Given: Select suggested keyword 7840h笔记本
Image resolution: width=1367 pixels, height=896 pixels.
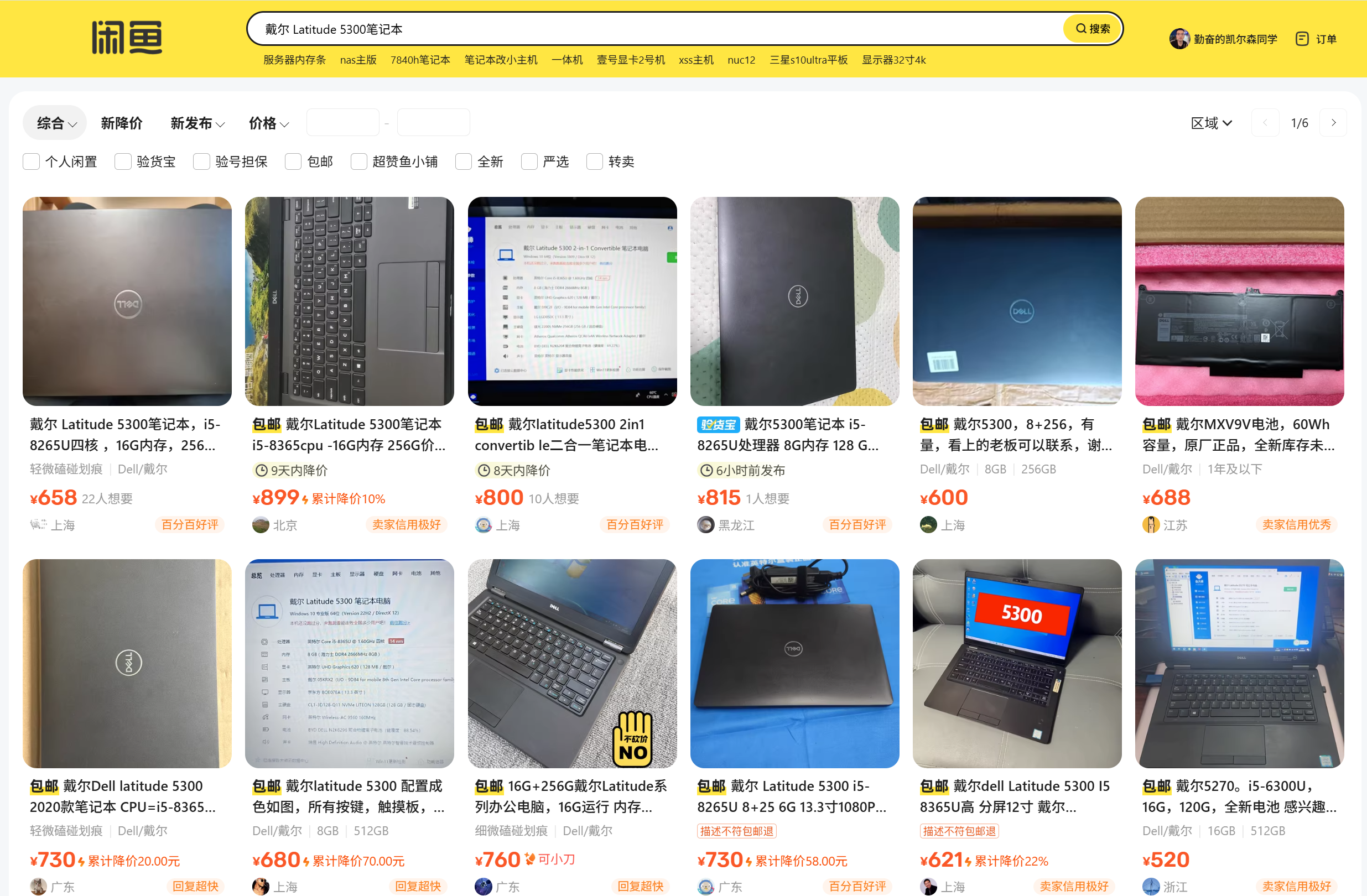Looking at the screenshot, I should [420, 60].
